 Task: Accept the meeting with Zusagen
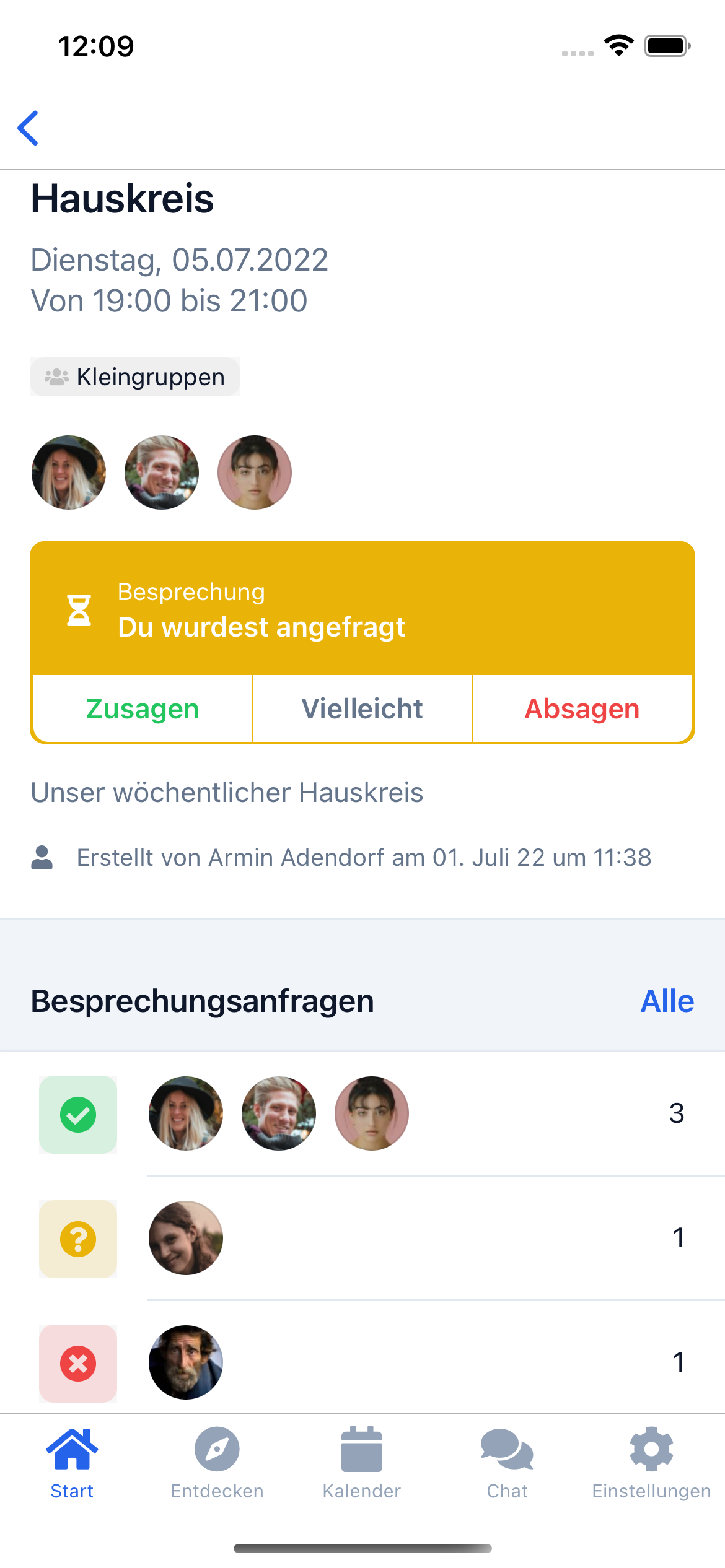click(x=143, y=708)
